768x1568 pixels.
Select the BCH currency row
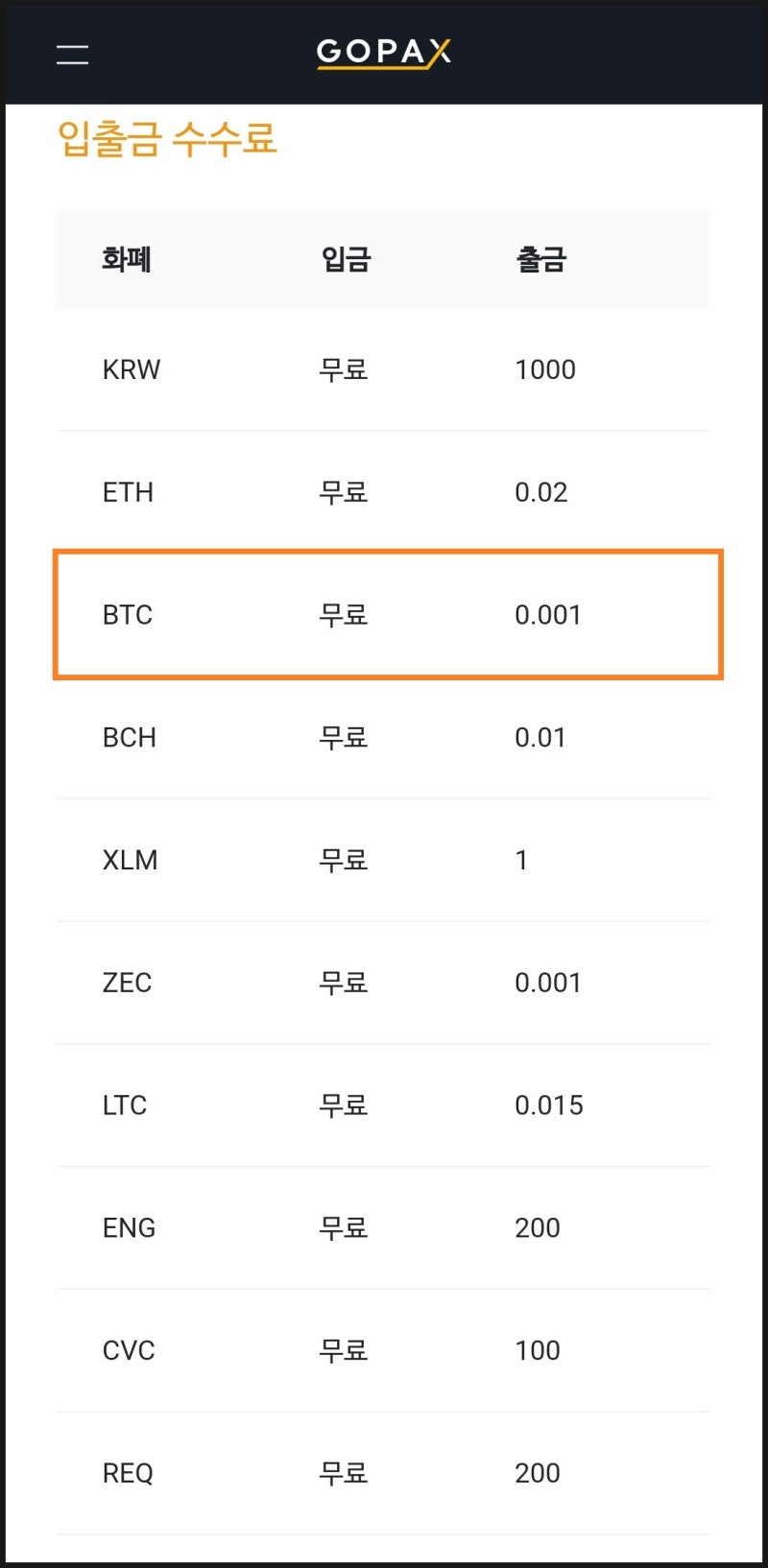pos(384,737)
